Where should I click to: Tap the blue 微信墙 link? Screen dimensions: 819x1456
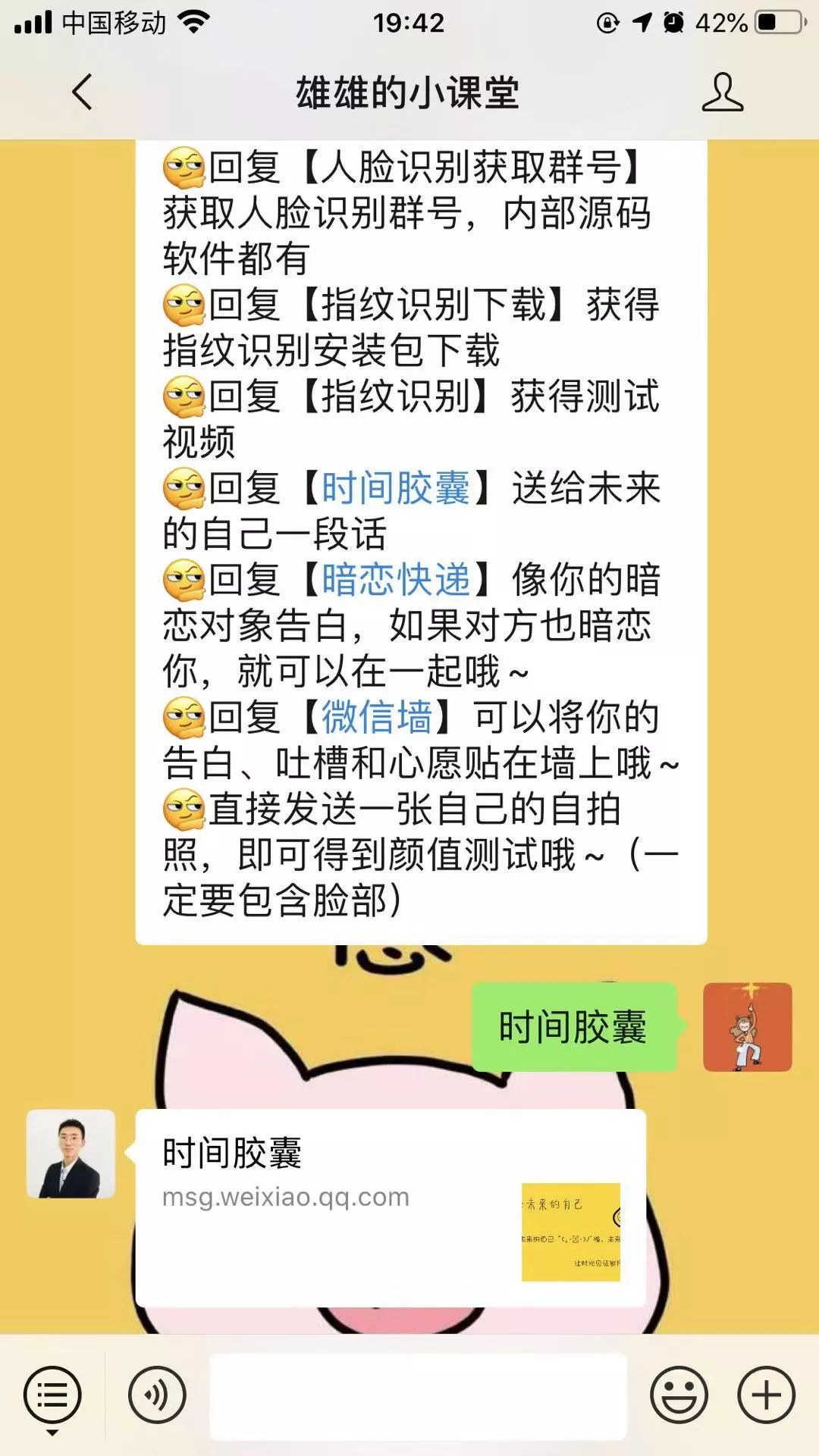coord(377,717)
